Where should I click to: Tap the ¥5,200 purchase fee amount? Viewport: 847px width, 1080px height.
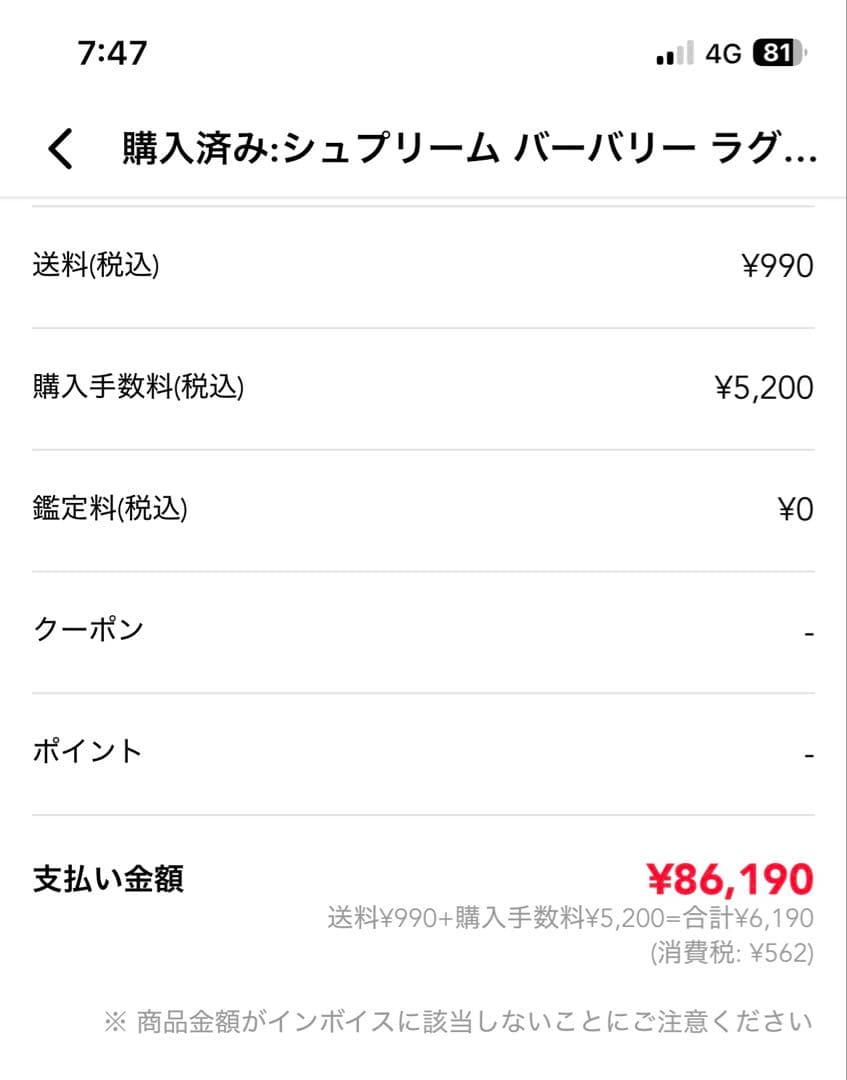tap(764, 388)
